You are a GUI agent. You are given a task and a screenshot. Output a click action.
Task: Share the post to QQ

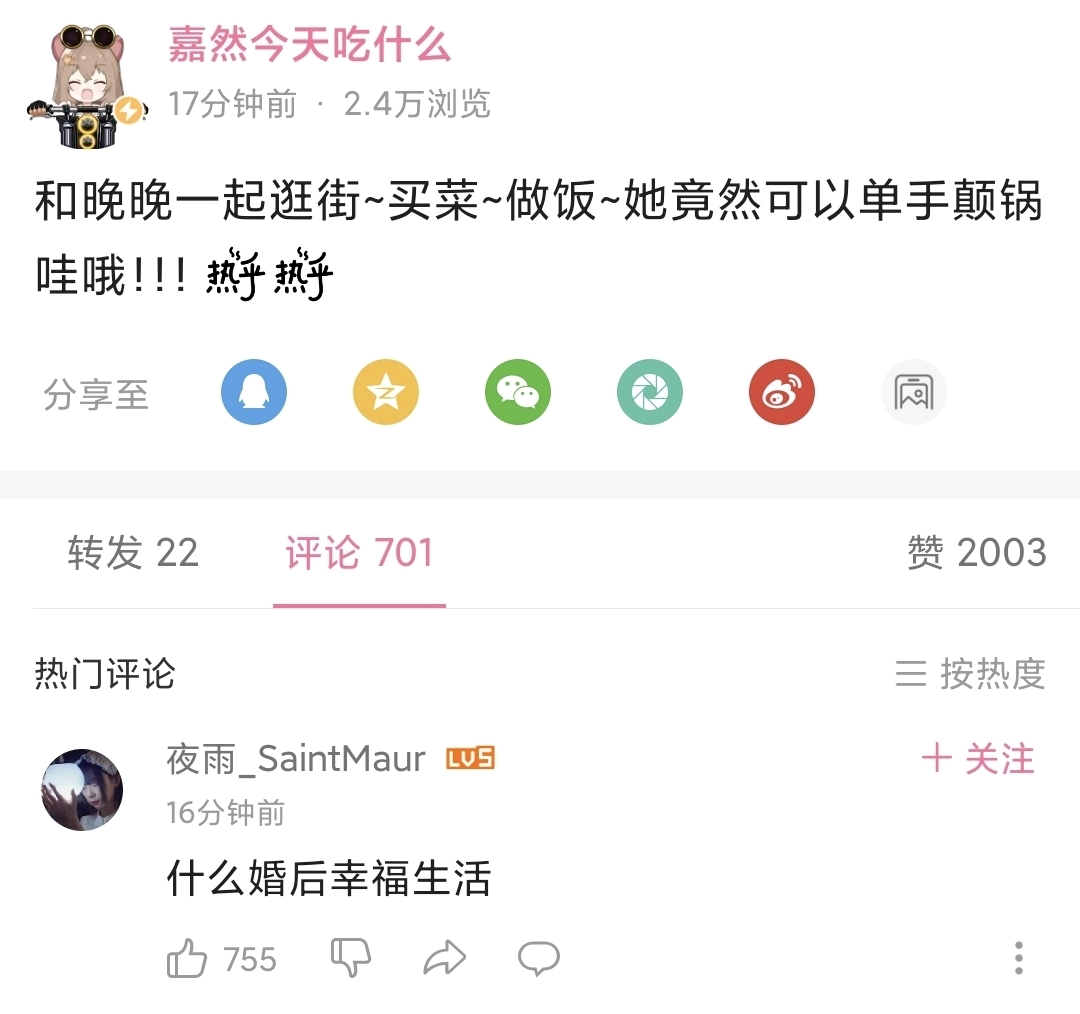254,392
